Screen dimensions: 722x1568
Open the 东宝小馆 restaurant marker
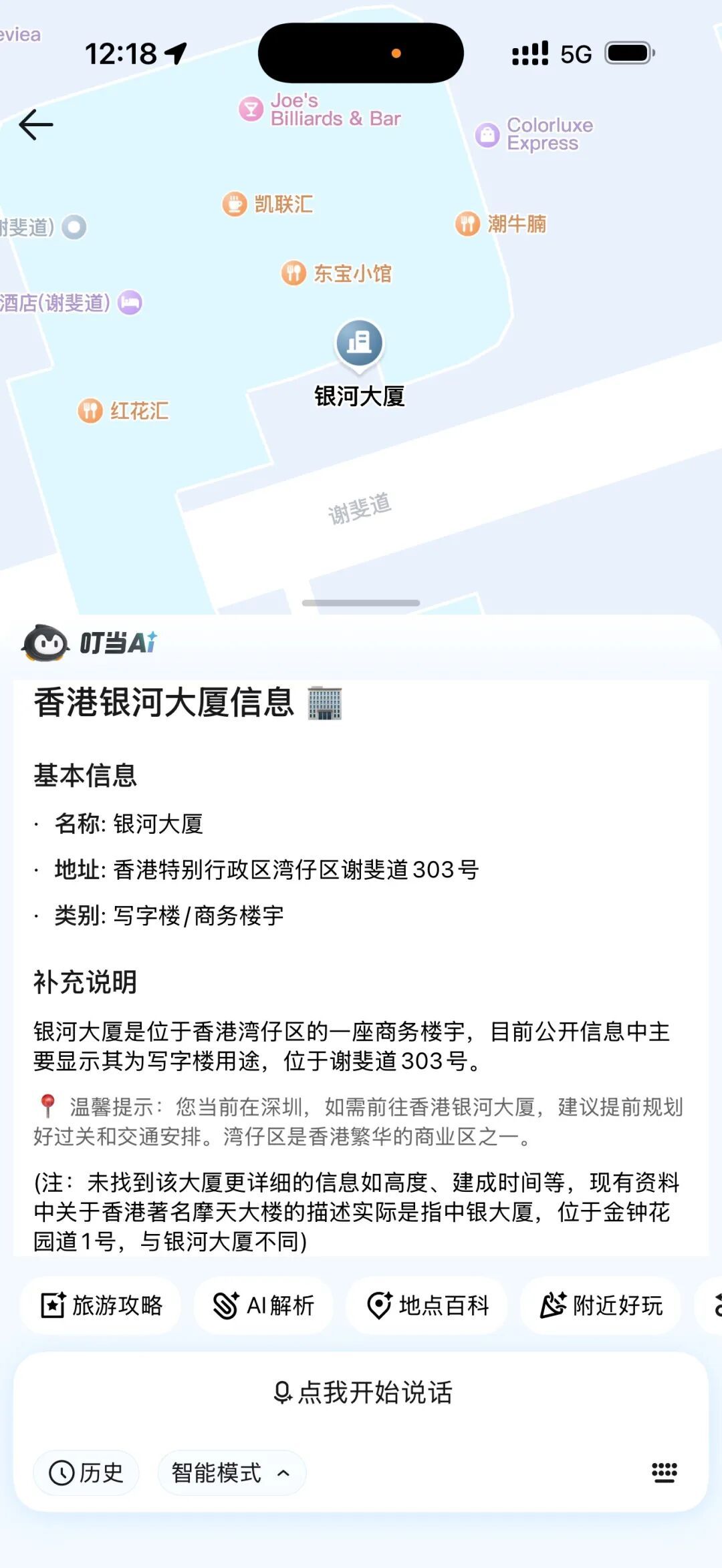293,273
